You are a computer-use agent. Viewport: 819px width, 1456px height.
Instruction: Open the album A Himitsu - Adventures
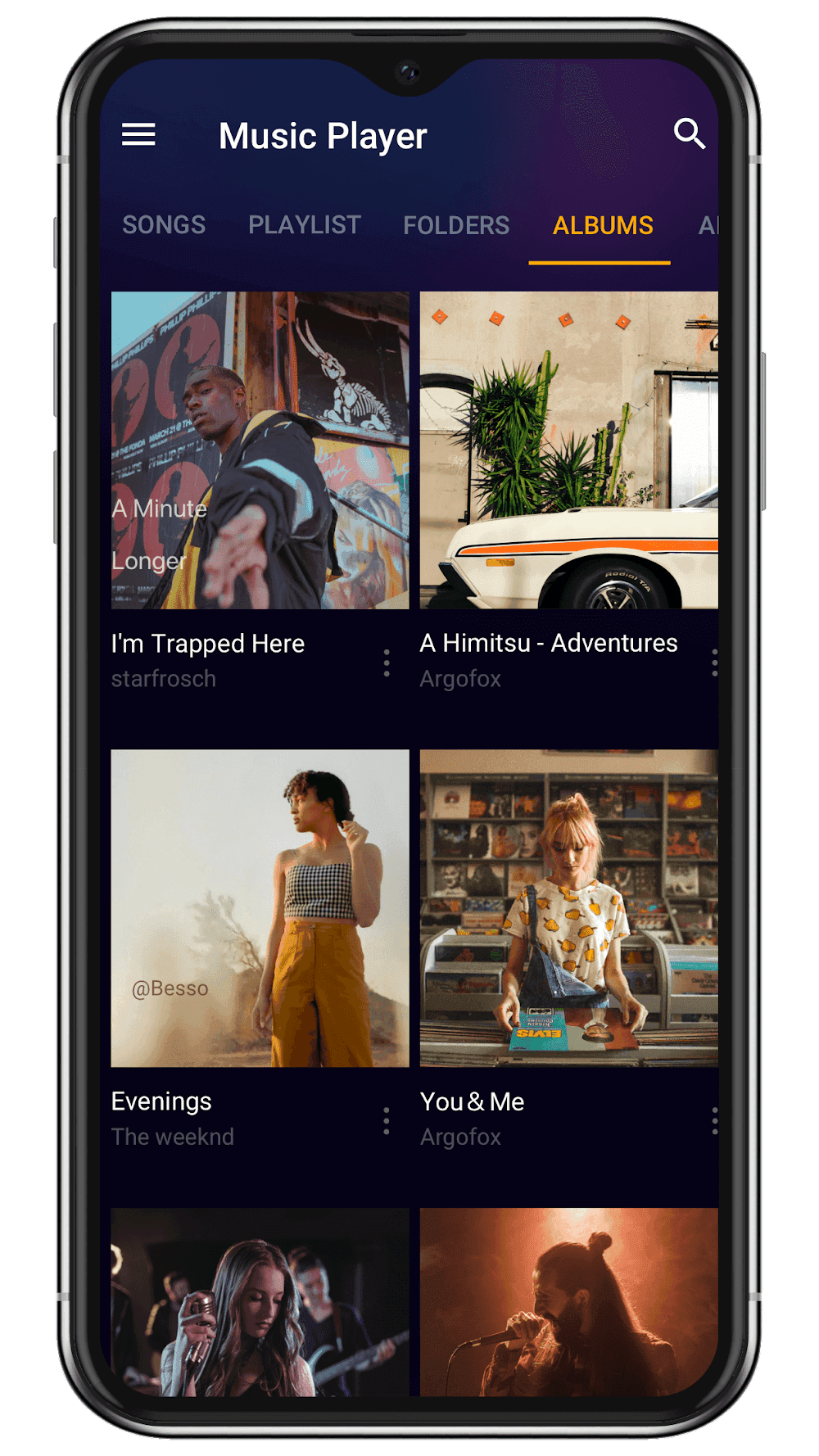tap(568, 450)
